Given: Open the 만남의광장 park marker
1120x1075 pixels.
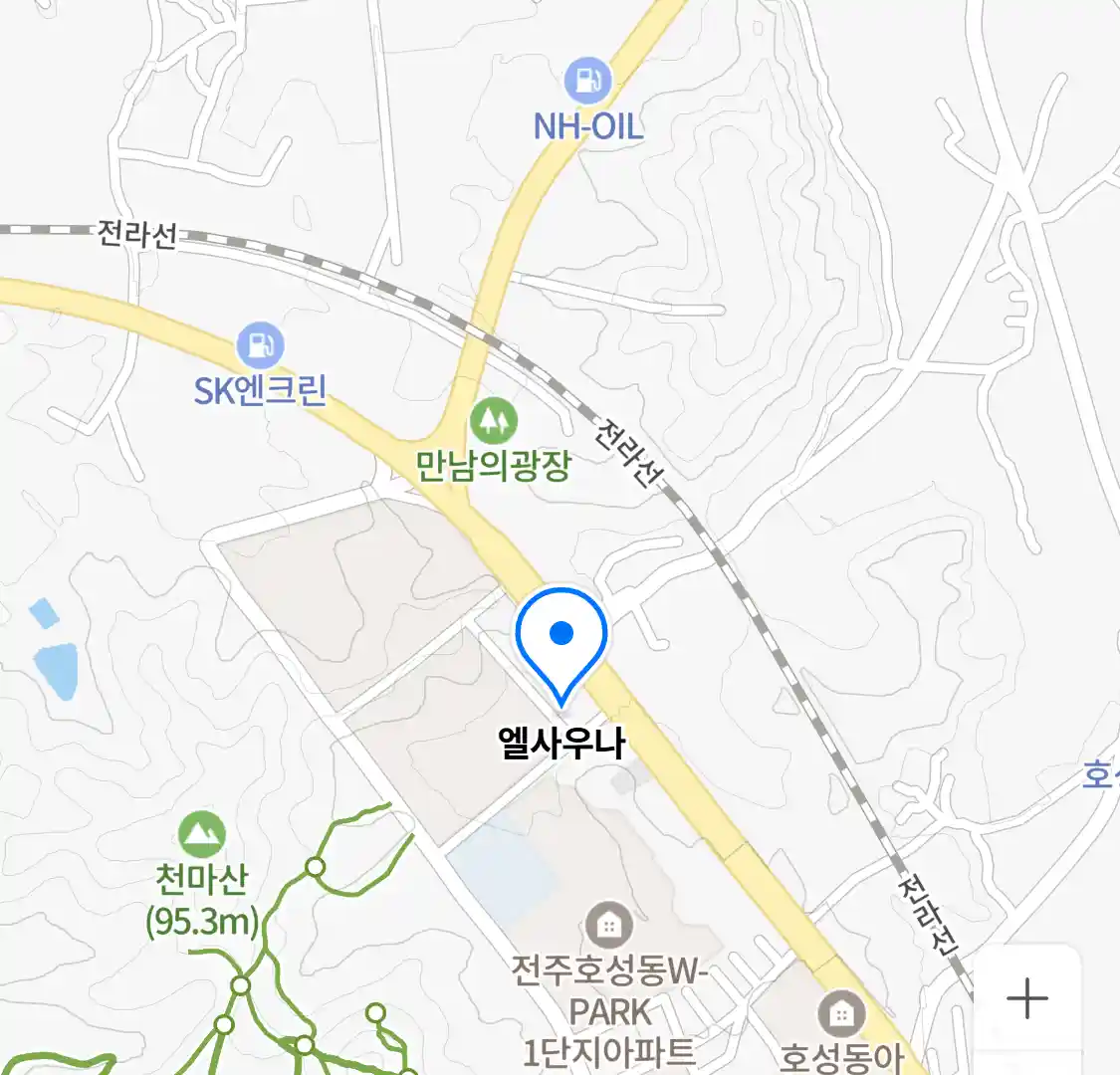Looking at the screenshot, I should click(493, 421).
